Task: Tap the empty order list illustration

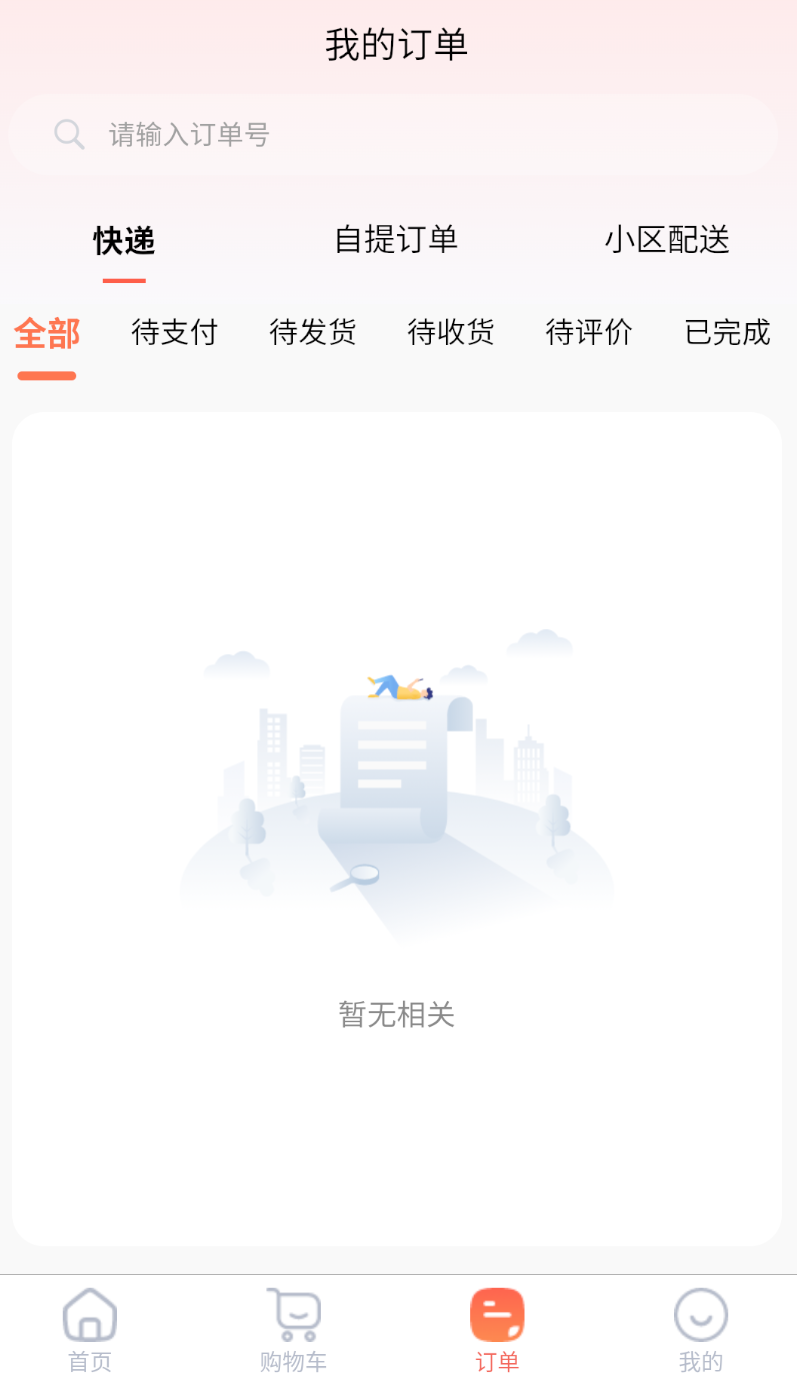Action: (396, 780)
